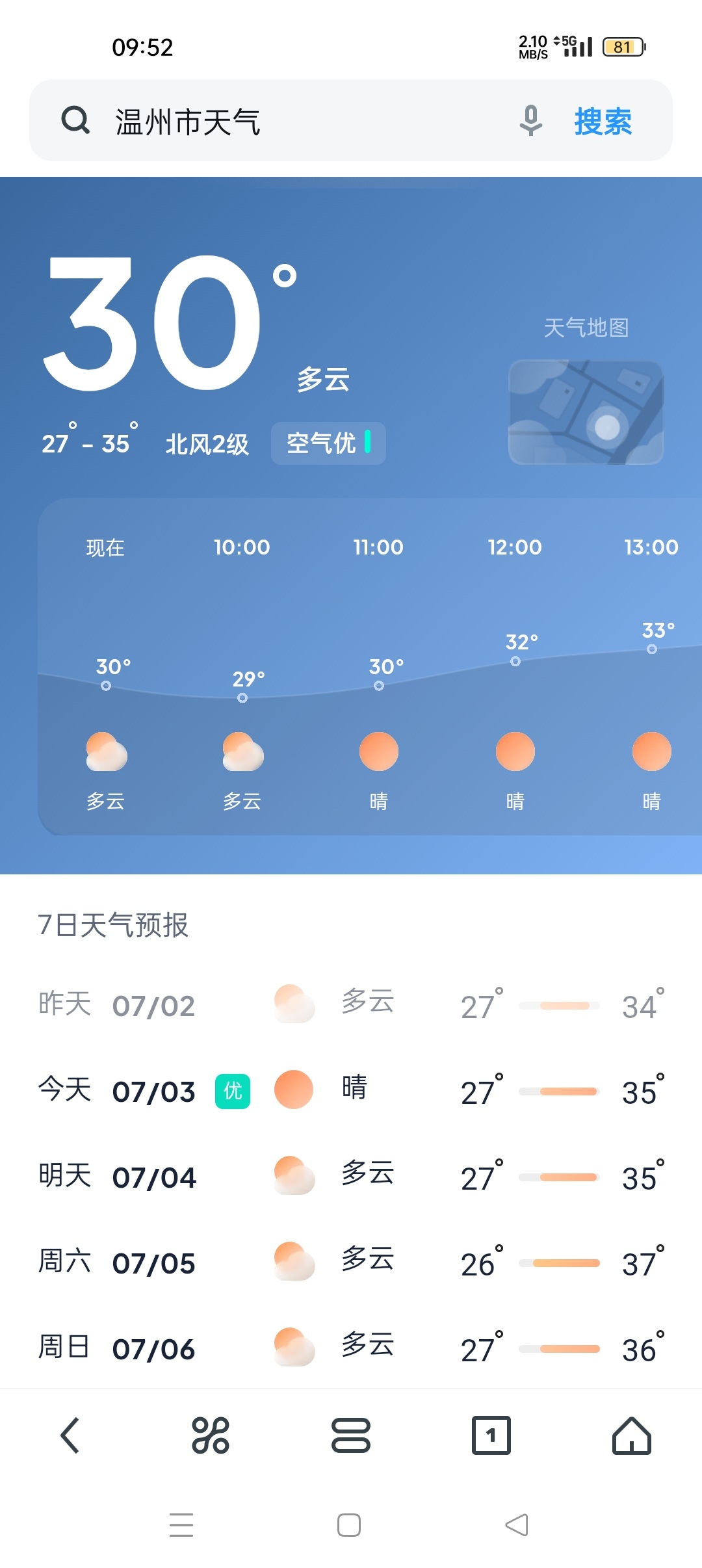Viewport: 702px width, 1568px height.
Task: Go back with the browser back arrow
Action: click(x=70, y=1435)
